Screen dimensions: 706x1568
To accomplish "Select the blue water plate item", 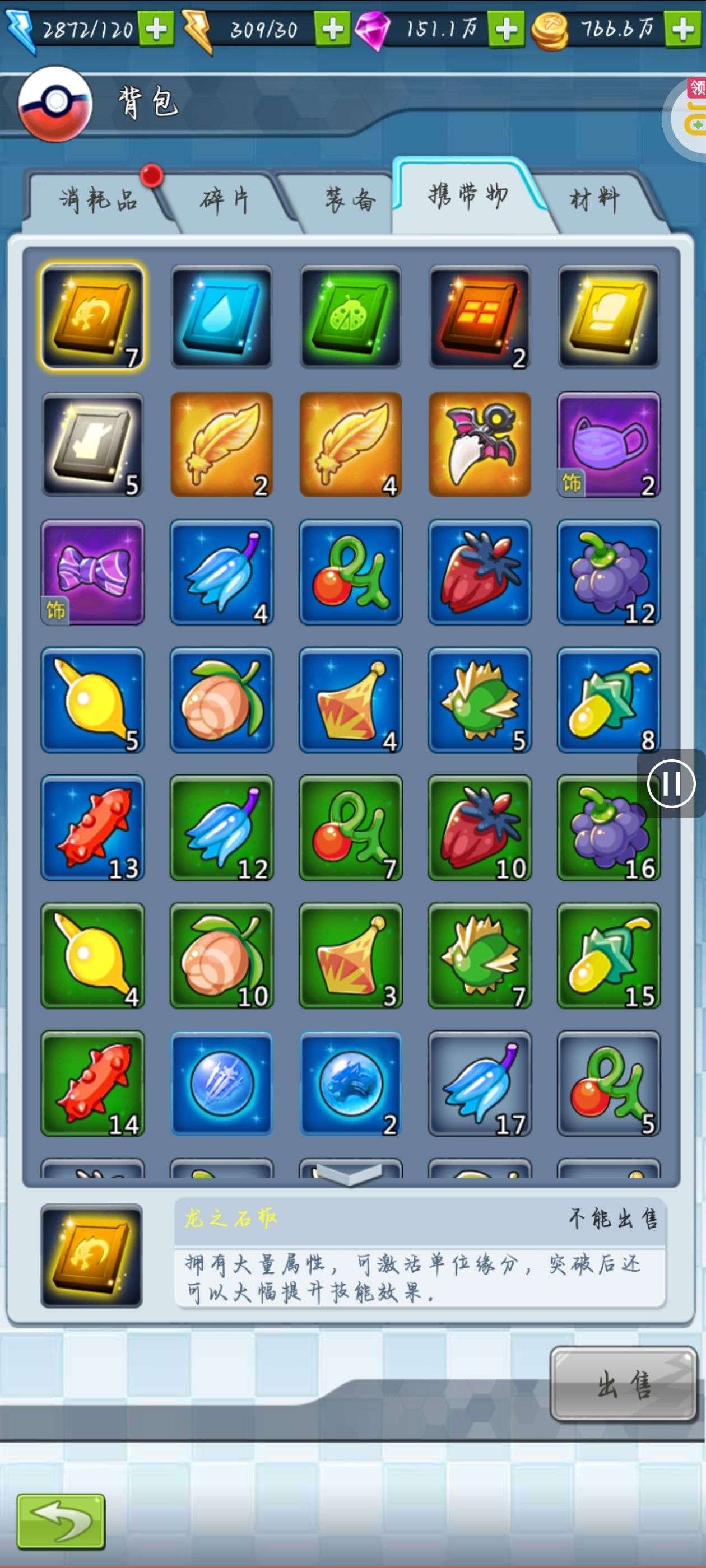I will point(222,316).
